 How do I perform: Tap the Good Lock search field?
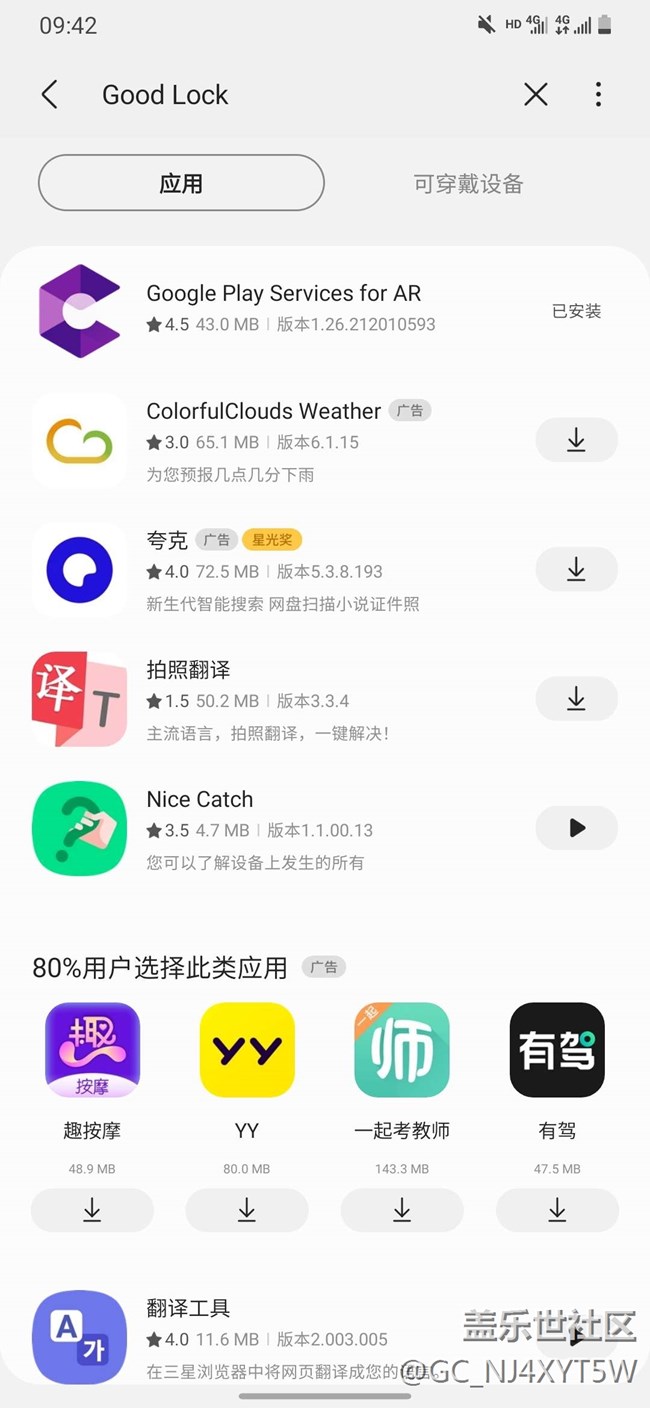(300, 95)
